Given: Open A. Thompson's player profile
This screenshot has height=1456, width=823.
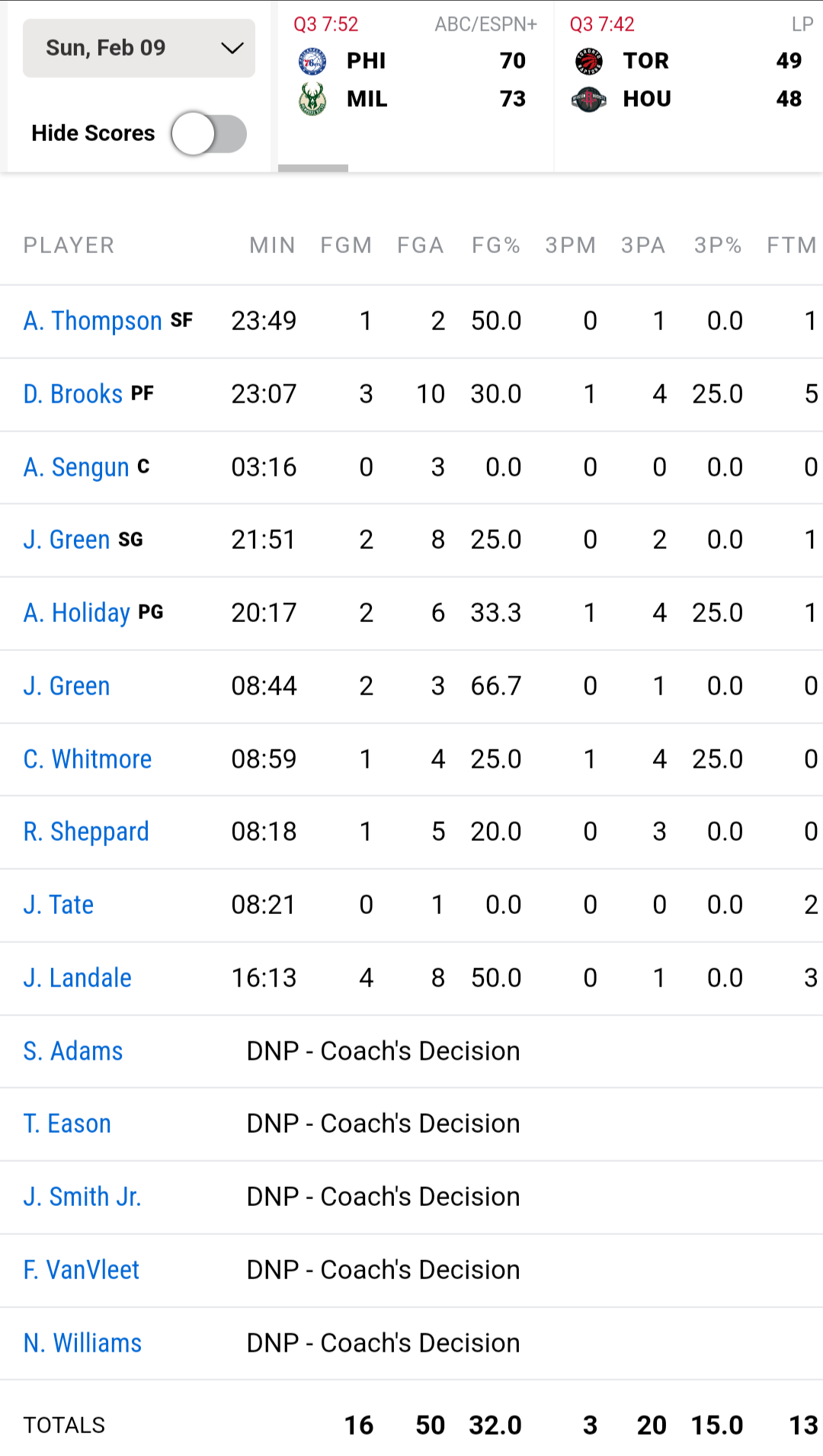Looking at the screenshot, I should coord(92,321).
